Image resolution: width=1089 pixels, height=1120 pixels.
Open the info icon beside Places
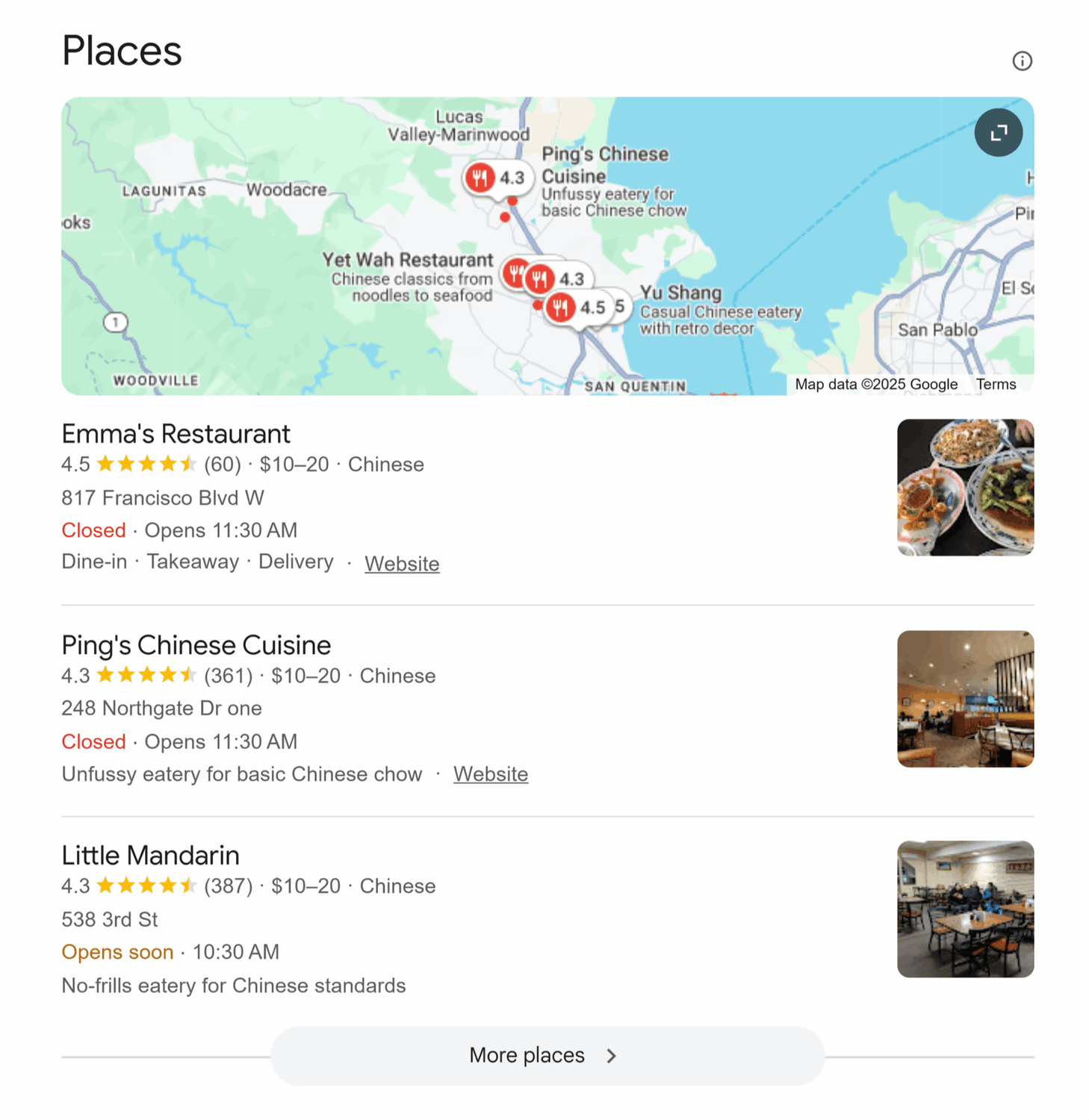coord(1022,60)
